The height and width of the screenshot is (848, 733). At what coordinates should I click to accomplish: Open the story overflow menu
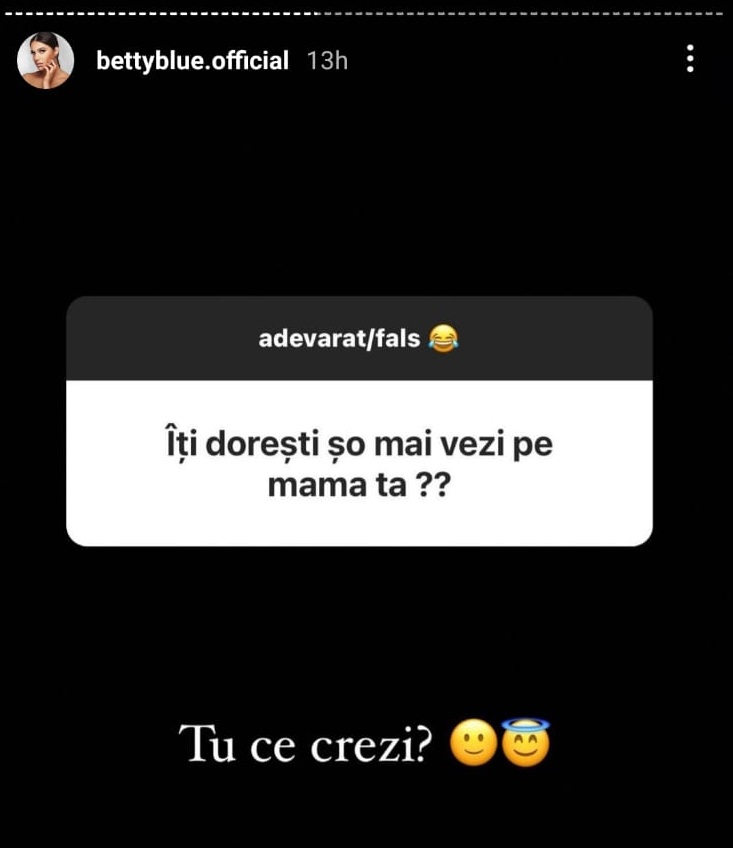tap(690, 60)
